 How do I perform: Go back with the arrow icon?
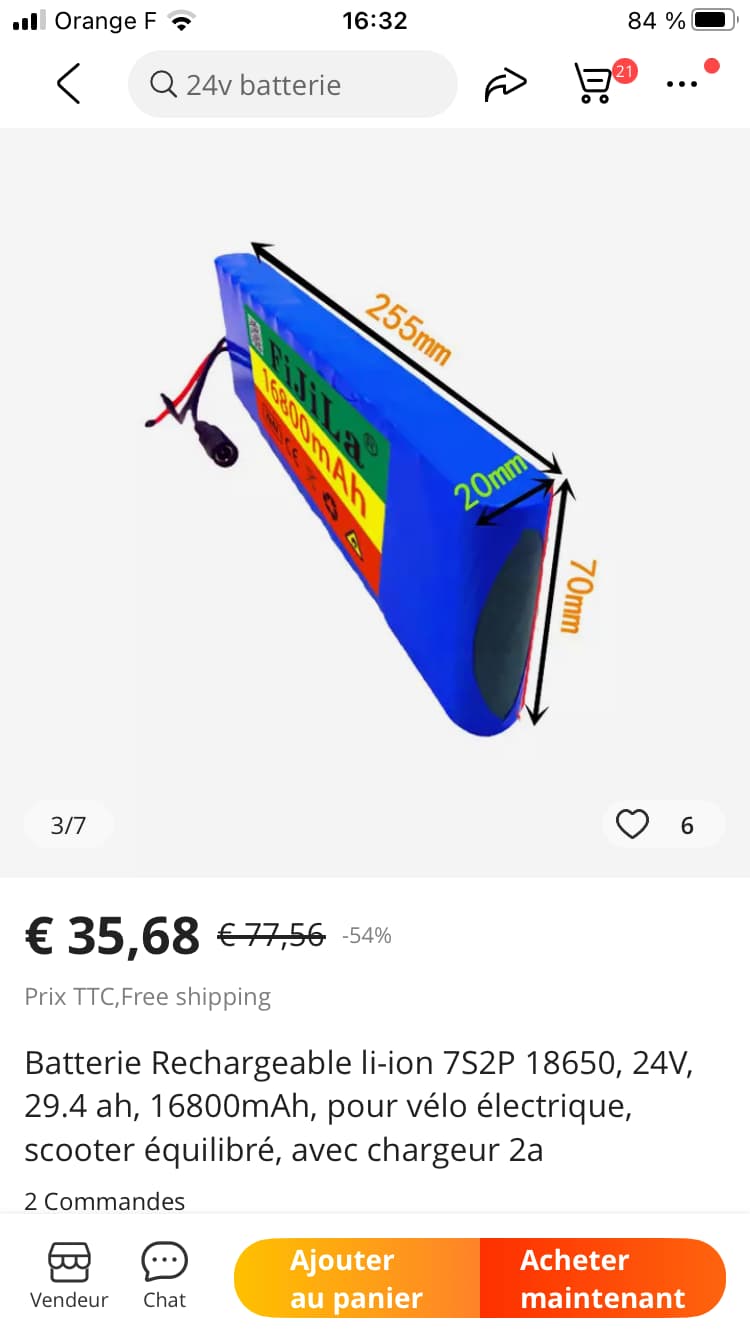tap(68, 84)
